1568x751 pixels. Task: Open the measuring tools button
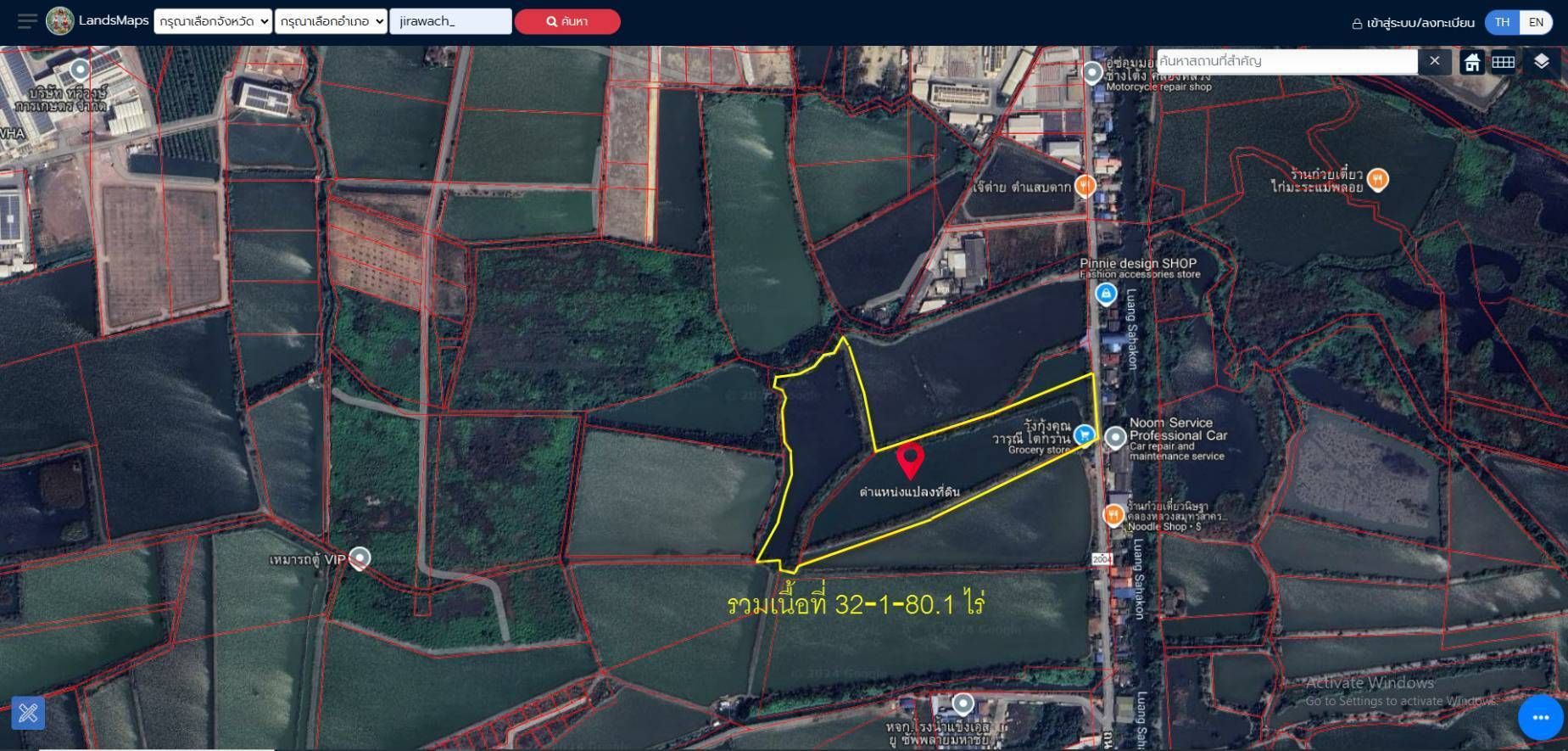28,712
